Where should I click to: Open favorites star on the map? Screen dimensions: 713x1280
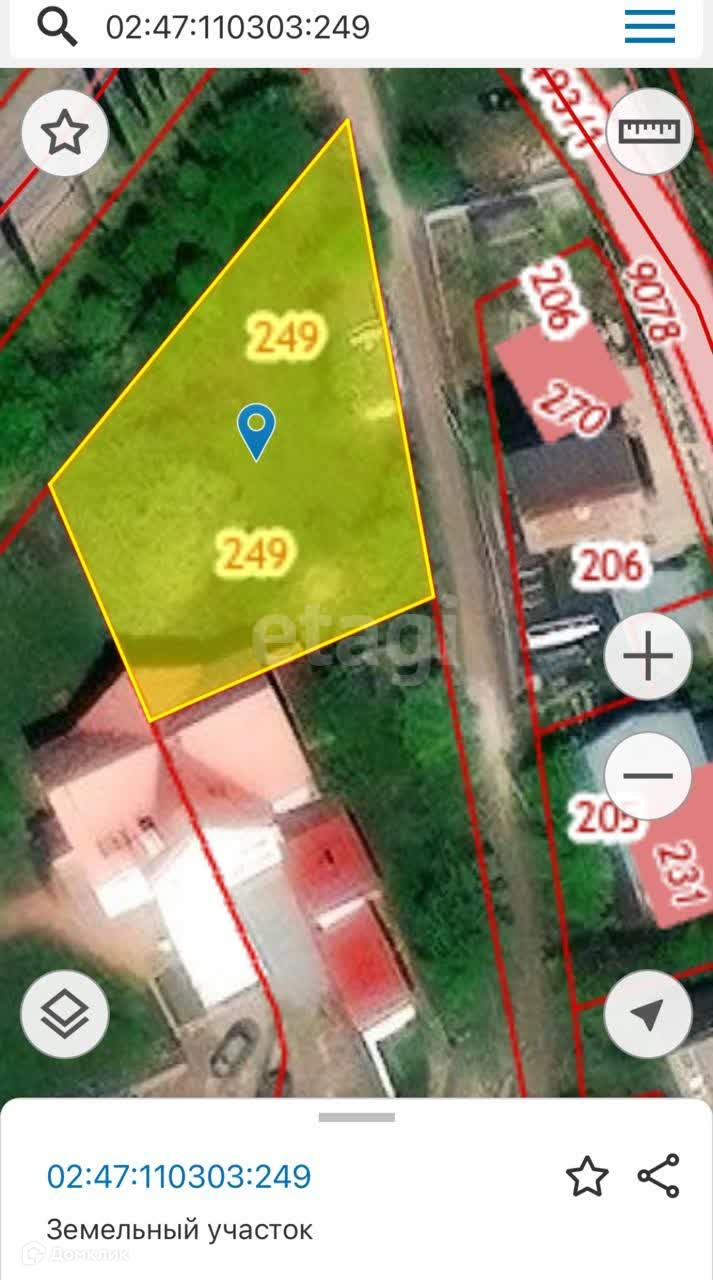coord(65,132)
